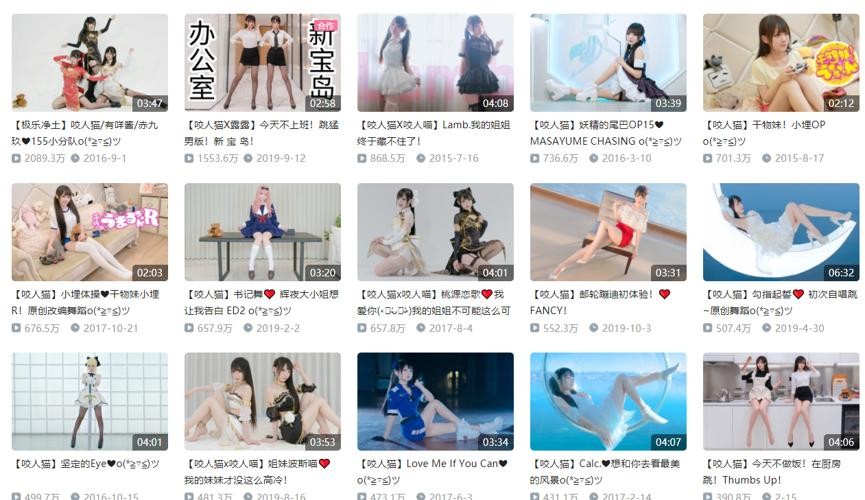The image size is (865, 500).
Task: Play the 书记舞 辉夜大小姐 video
Action: 262,232
